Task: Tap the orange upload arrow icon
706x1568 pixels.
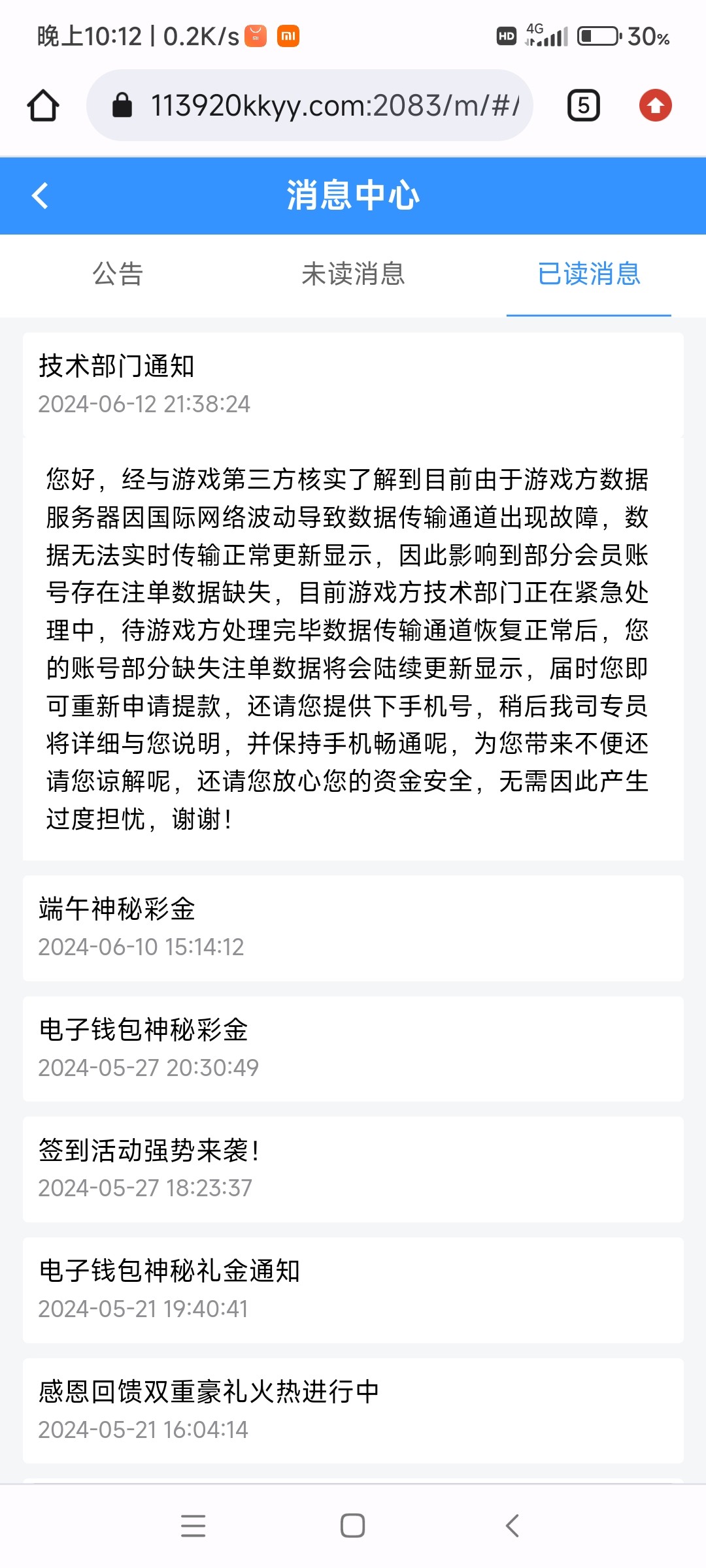Action: pyautogui.click(x=656, y=105)
